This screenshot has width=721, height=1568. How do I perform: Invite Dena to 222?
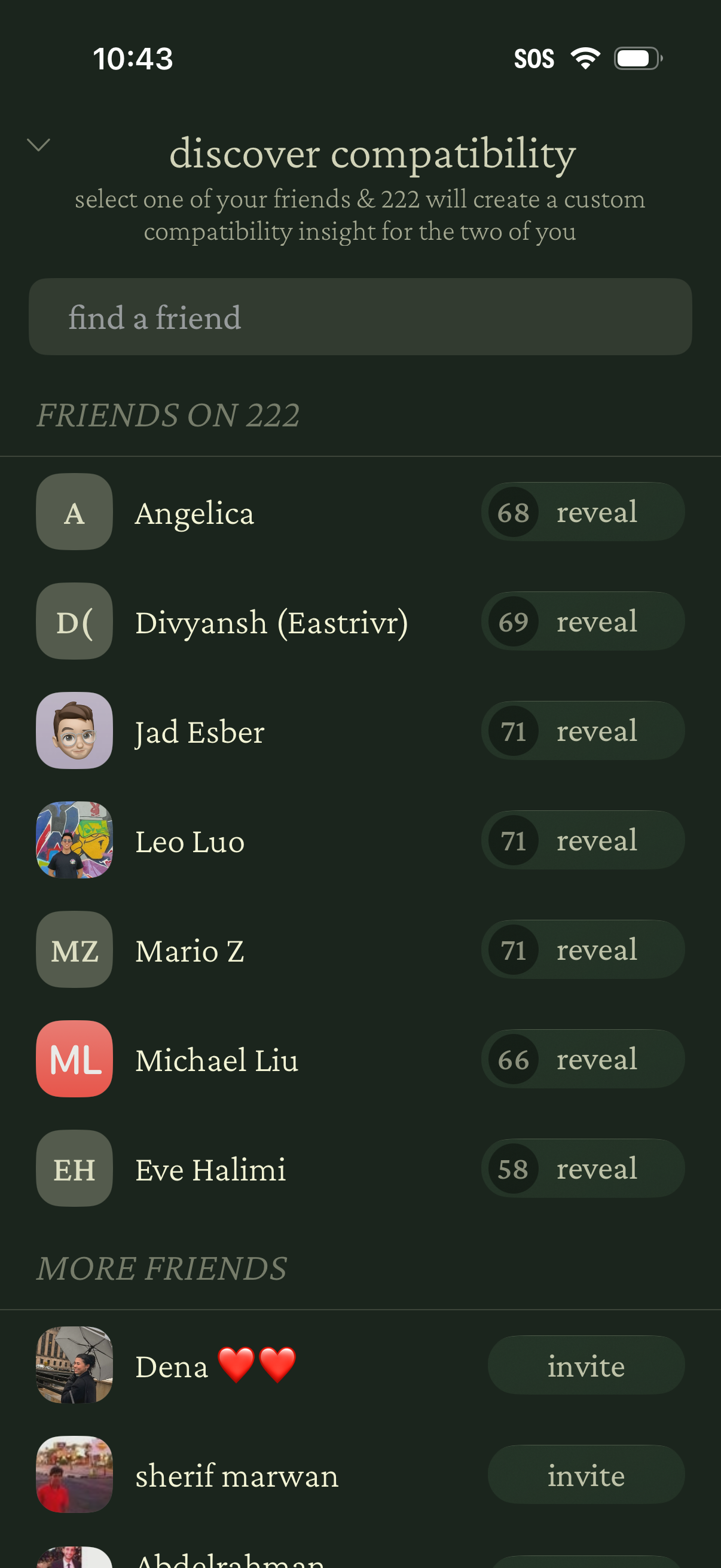click(585, 1366)
